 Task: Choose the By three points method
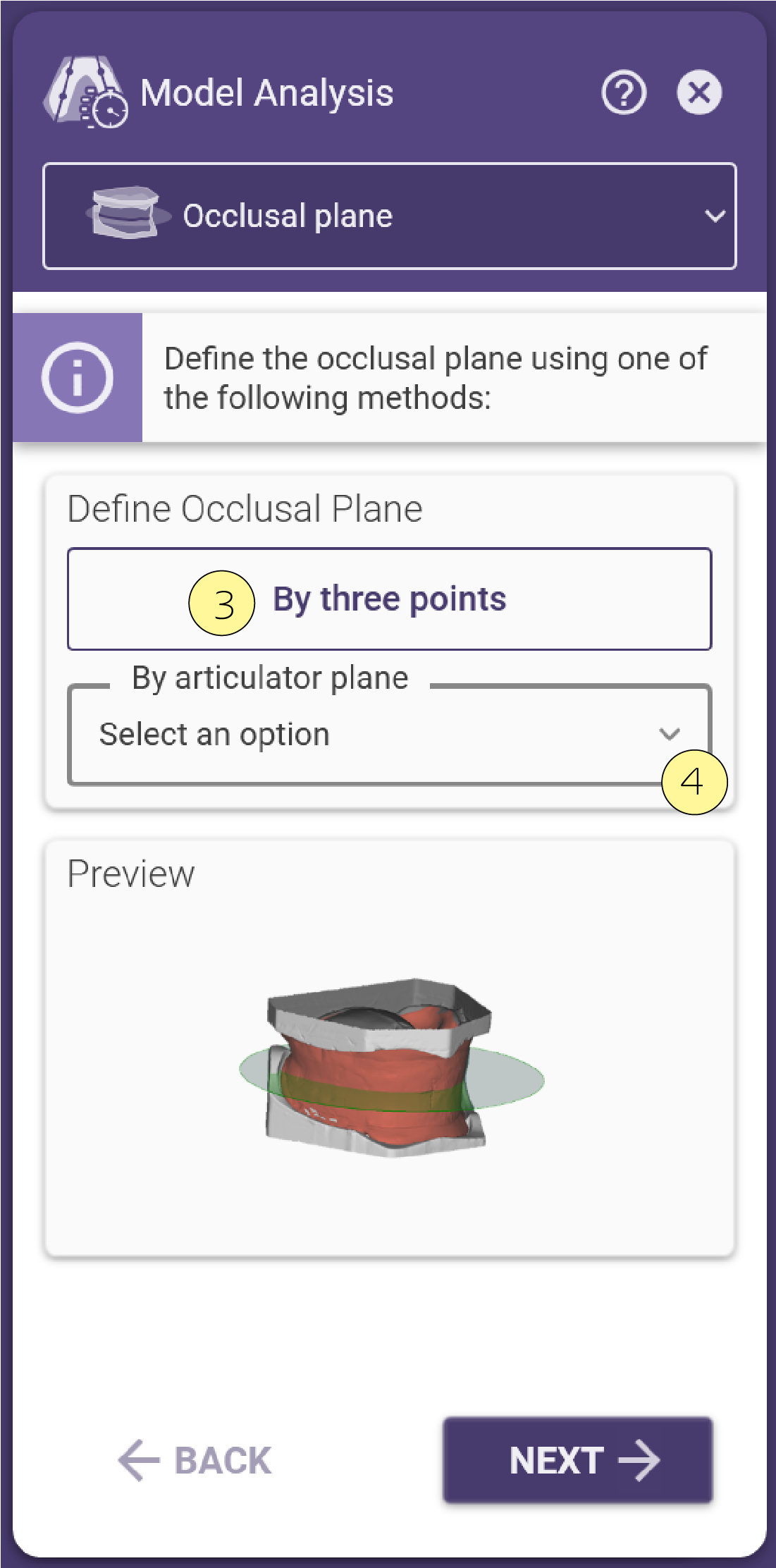click(390, 599)
